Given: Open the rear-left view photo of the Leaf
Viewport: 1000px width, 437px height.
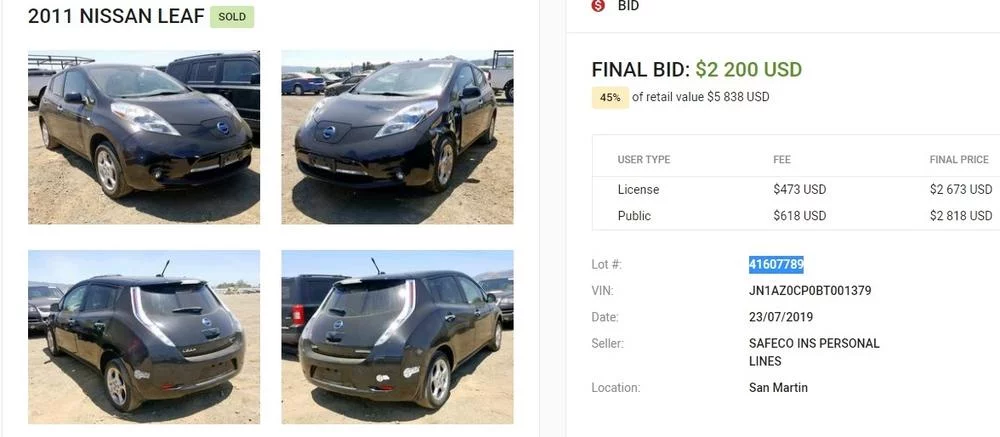Looking at the screenshot, I should (x=143, y=337).
